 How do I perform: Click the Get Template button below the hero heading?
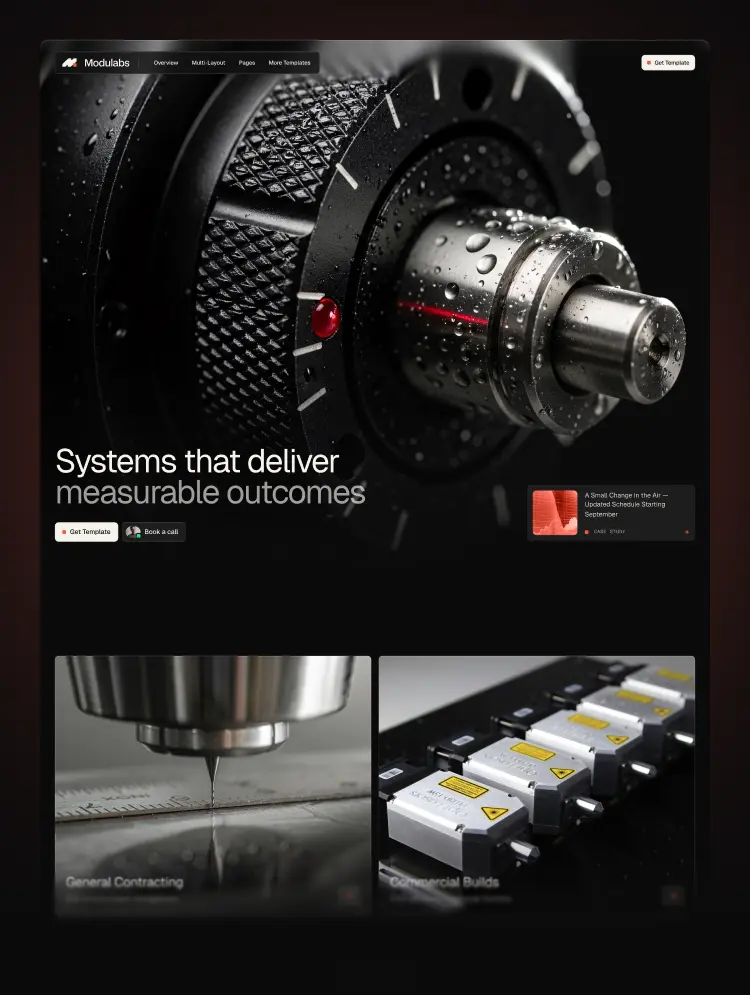point(86,531)
